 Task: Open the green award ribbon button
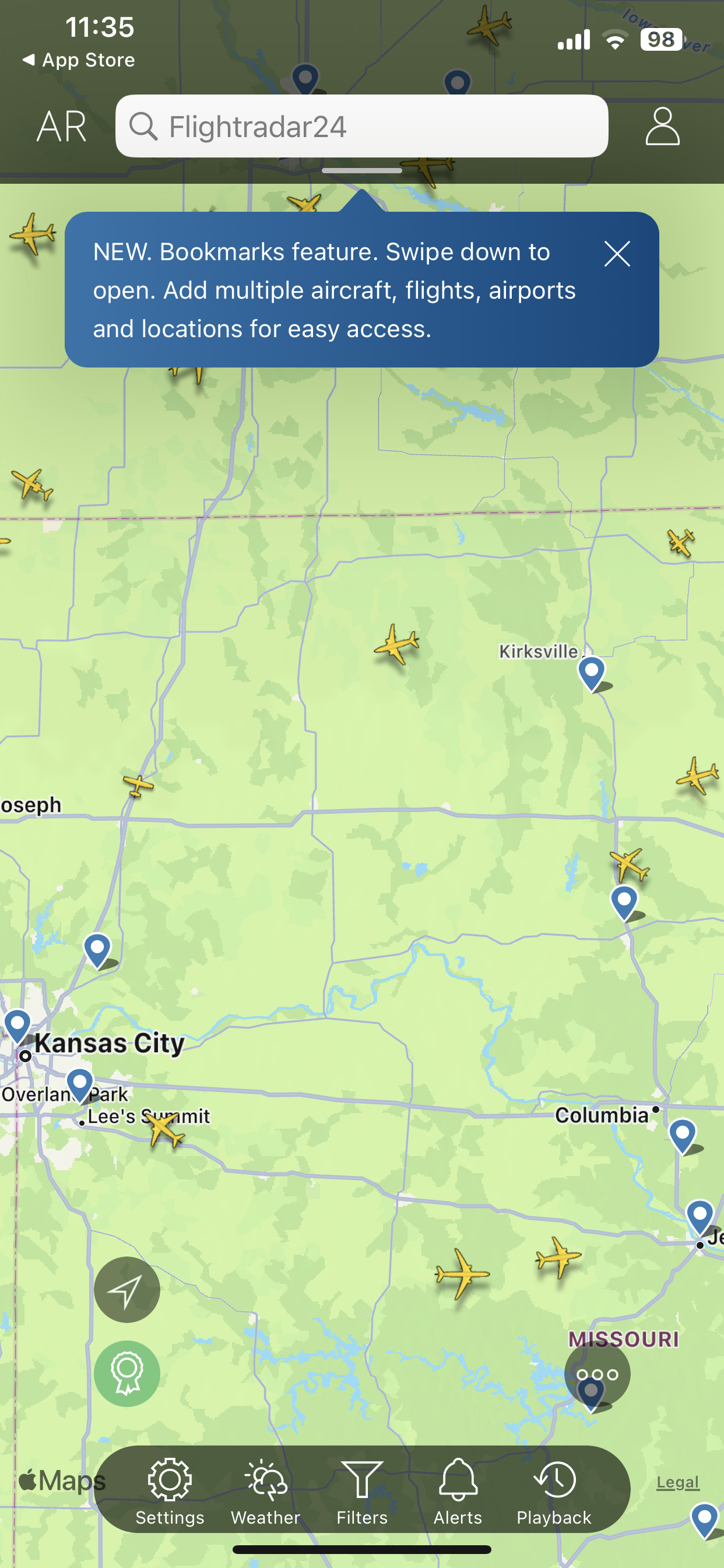[x=126, y=1373]
